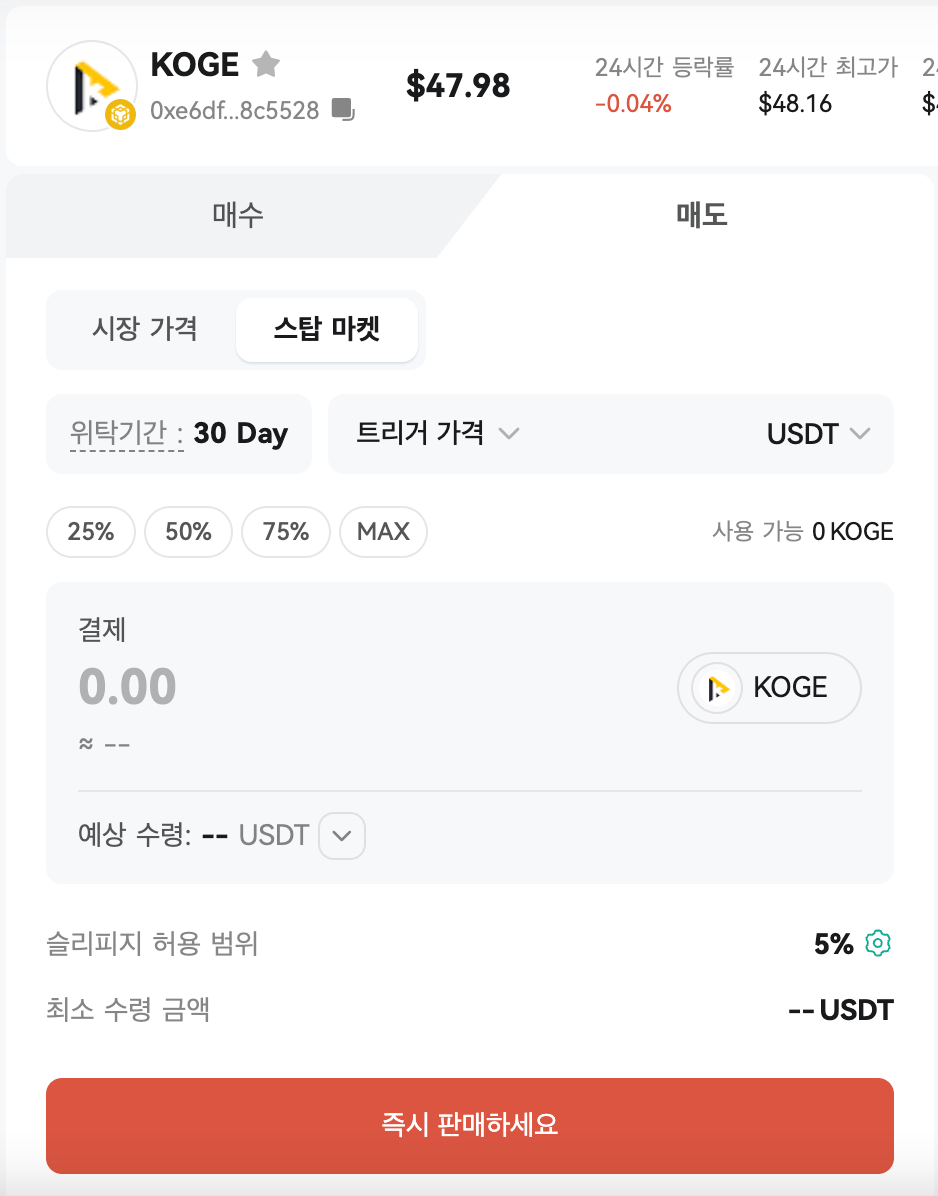Open the KOGE token selector pill
The height and width of the screenshot is (1196, 938).
769,687
